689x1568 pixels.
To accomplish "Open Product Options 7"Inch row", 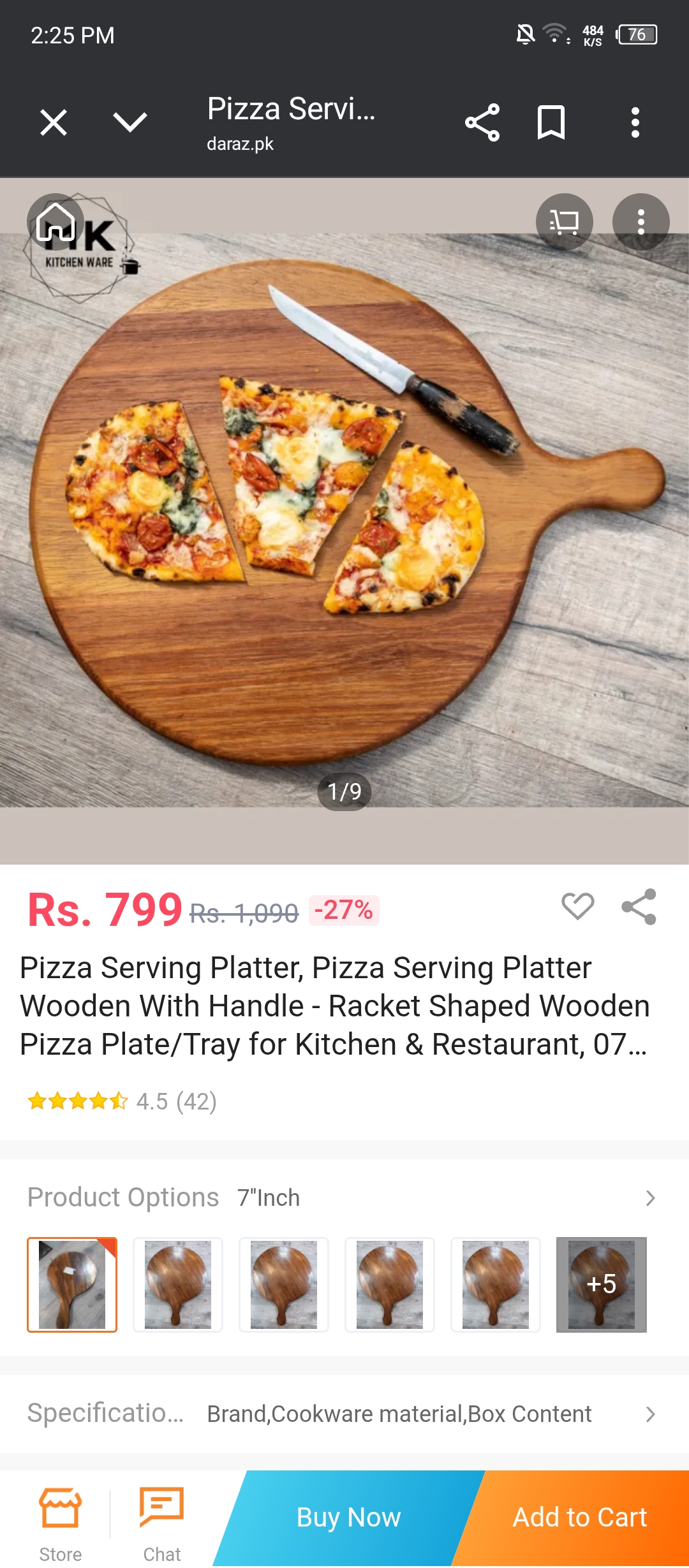I will pyautogui.click(x=344, y=1198).
